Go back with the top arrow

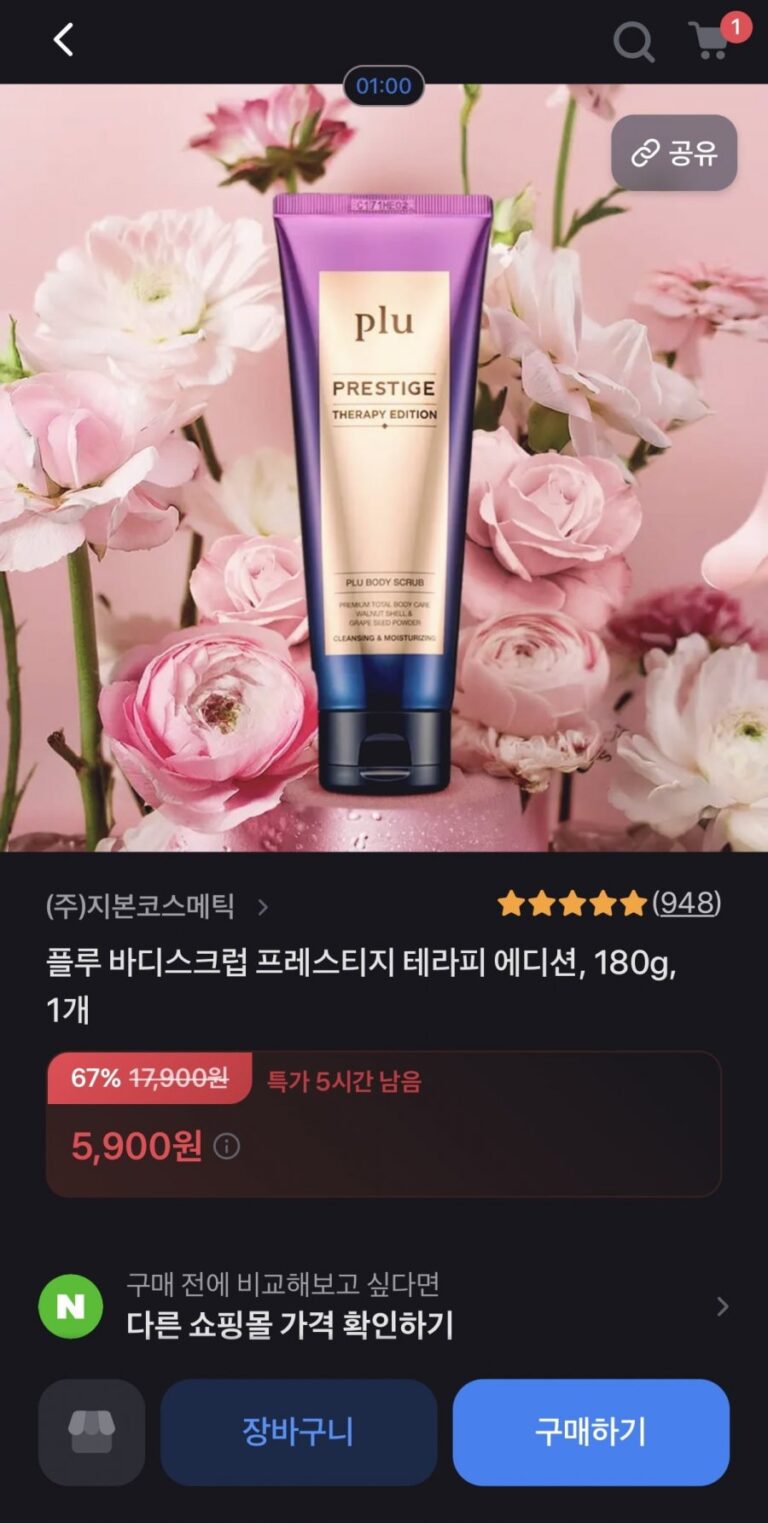click(63, 41)
